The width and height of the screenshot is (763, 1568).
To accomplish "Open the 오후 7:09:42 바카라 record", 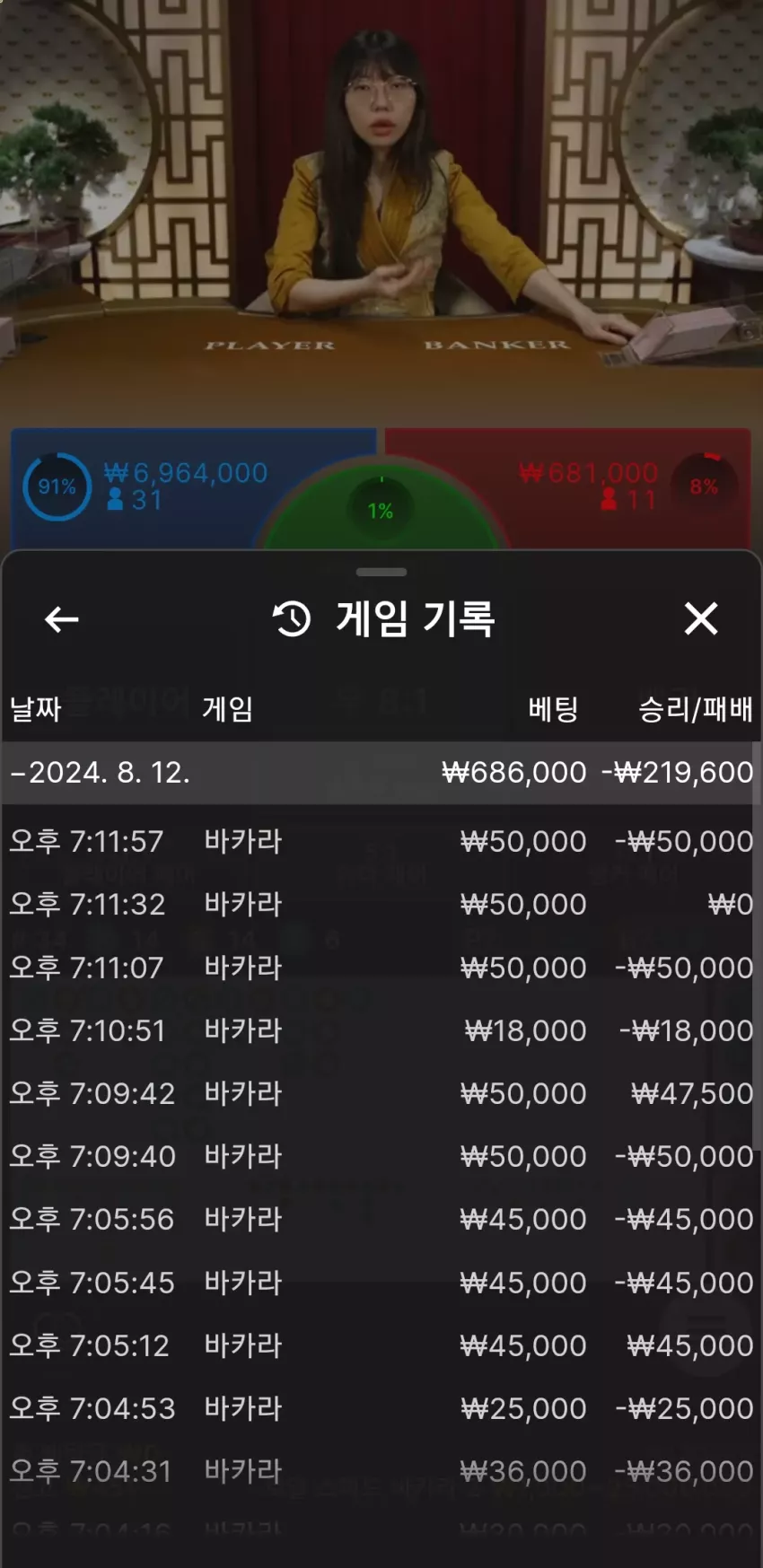I will click(381, 1093).
